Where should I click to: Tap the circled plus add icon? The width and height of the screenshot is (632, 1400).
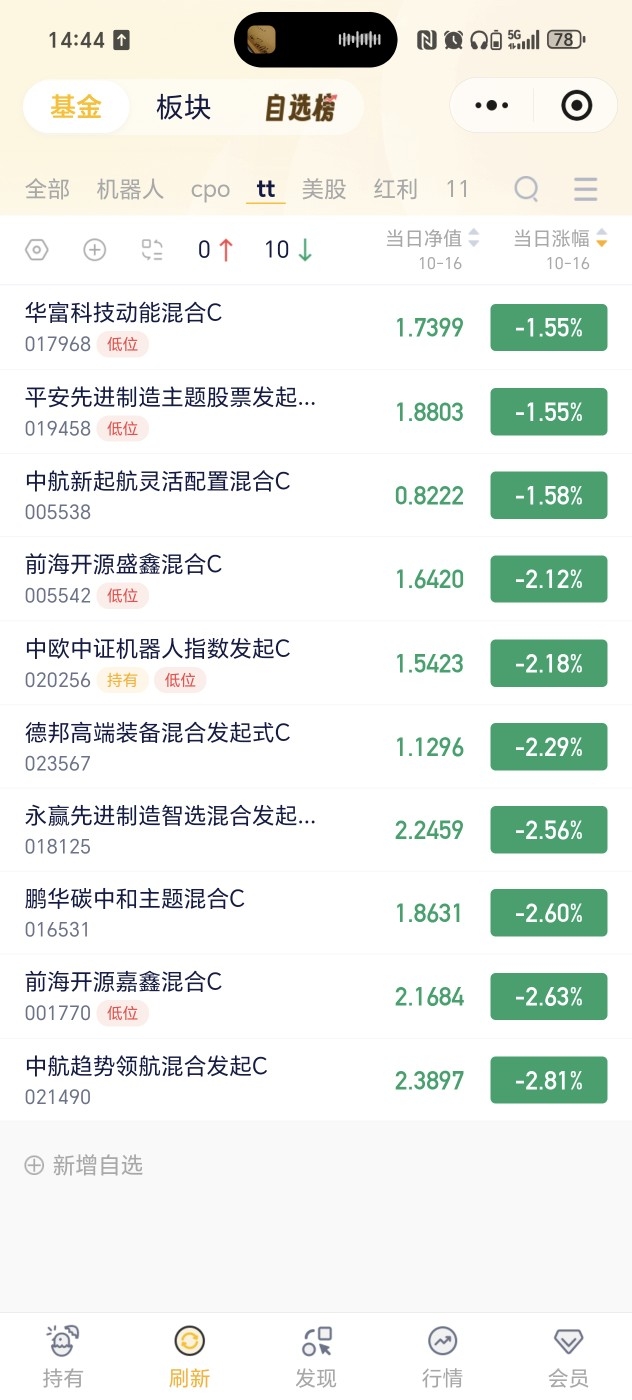[95, 250]
